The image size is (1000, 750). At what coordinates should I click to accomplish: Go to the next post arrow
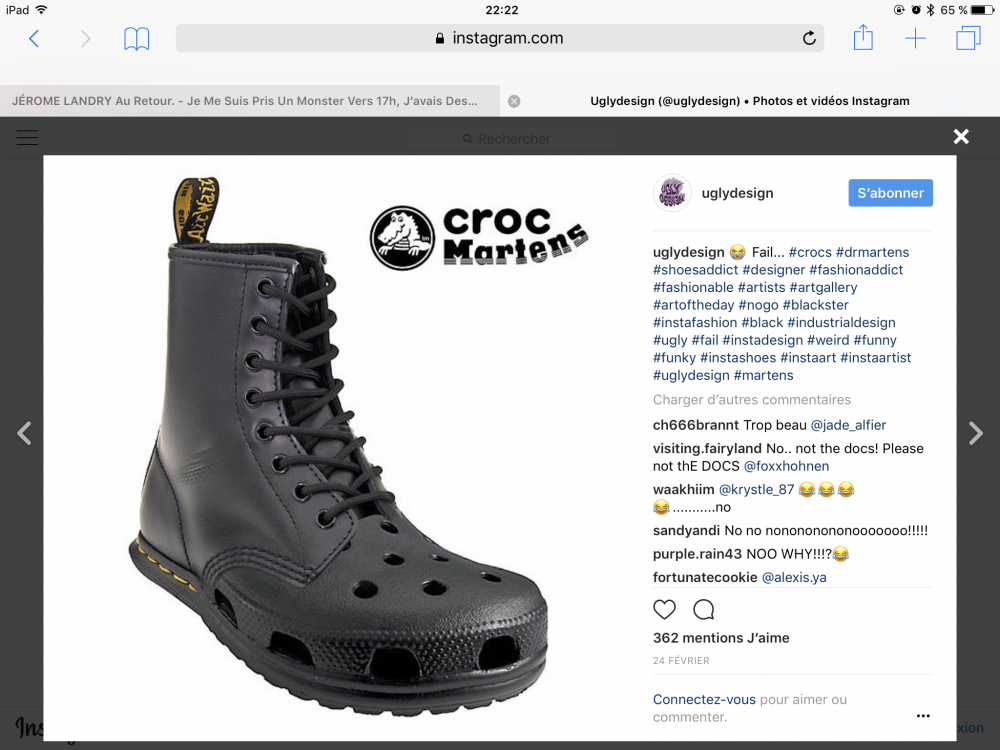976,433
